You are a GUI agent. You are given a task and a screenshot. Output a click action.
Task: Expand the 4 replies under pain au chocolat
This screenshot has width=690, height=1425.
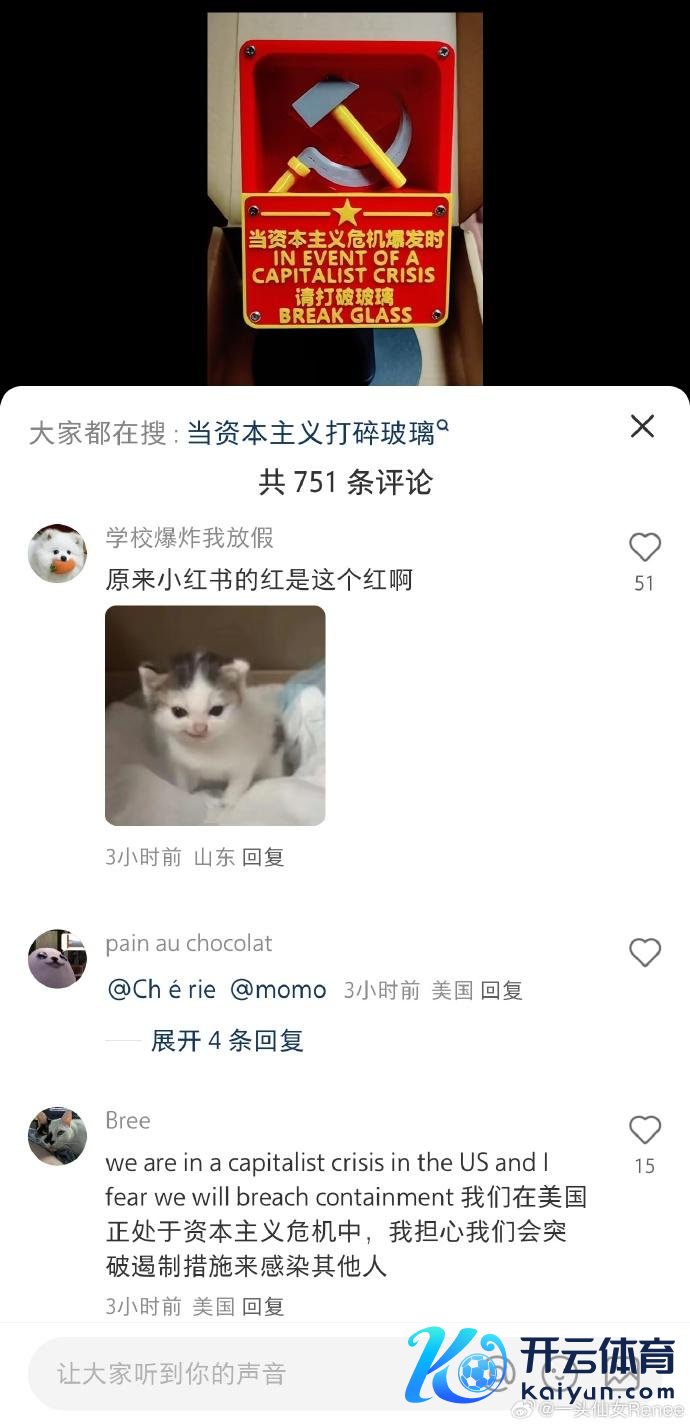(227, 1040)
